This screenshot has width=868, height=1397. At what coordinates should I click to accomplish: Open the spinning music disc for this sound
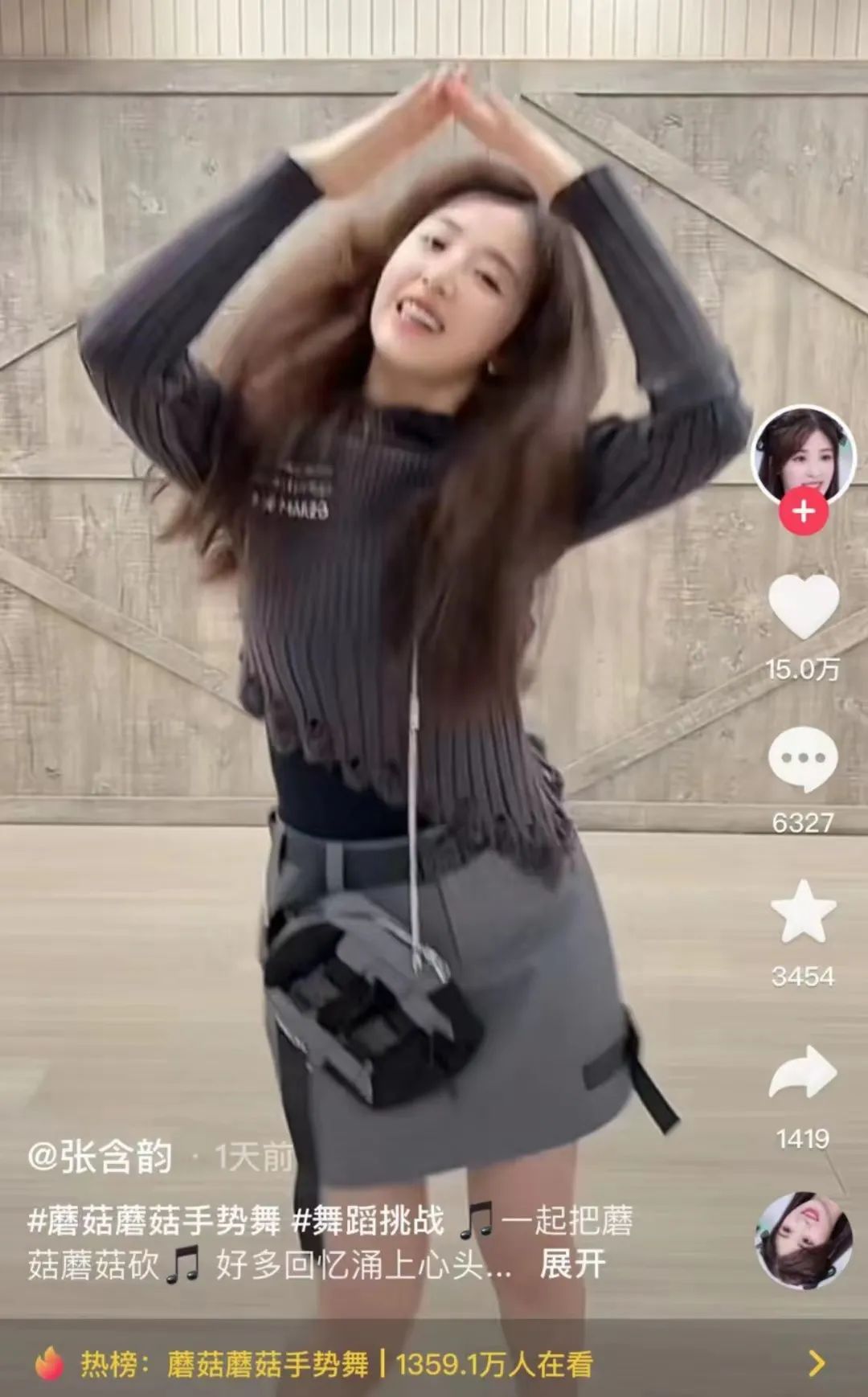[x=804, y=1240]
